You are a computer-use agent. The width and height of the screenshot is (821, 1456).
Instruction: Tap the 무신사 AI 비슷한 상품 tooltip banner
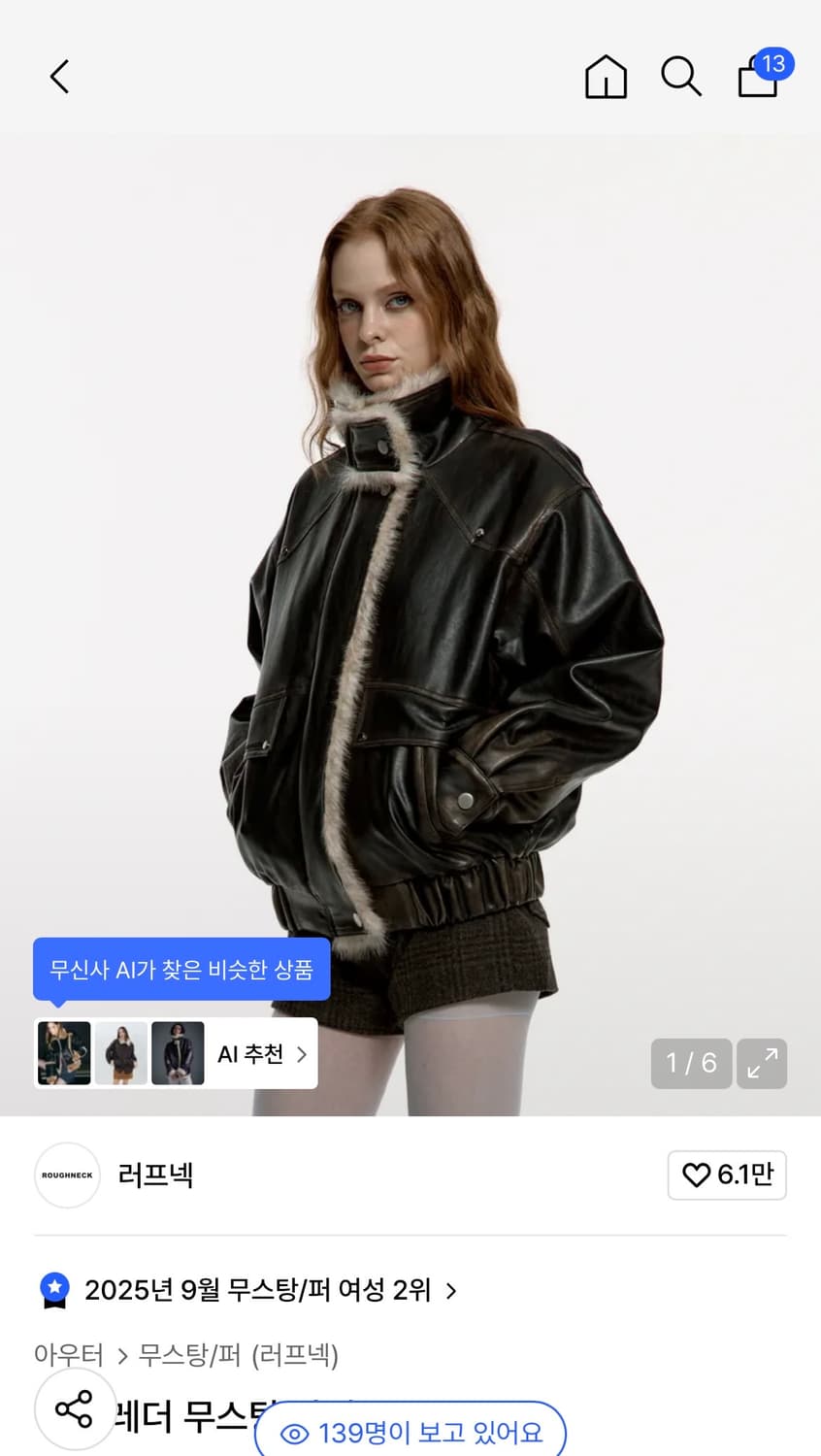coord(182,969)
